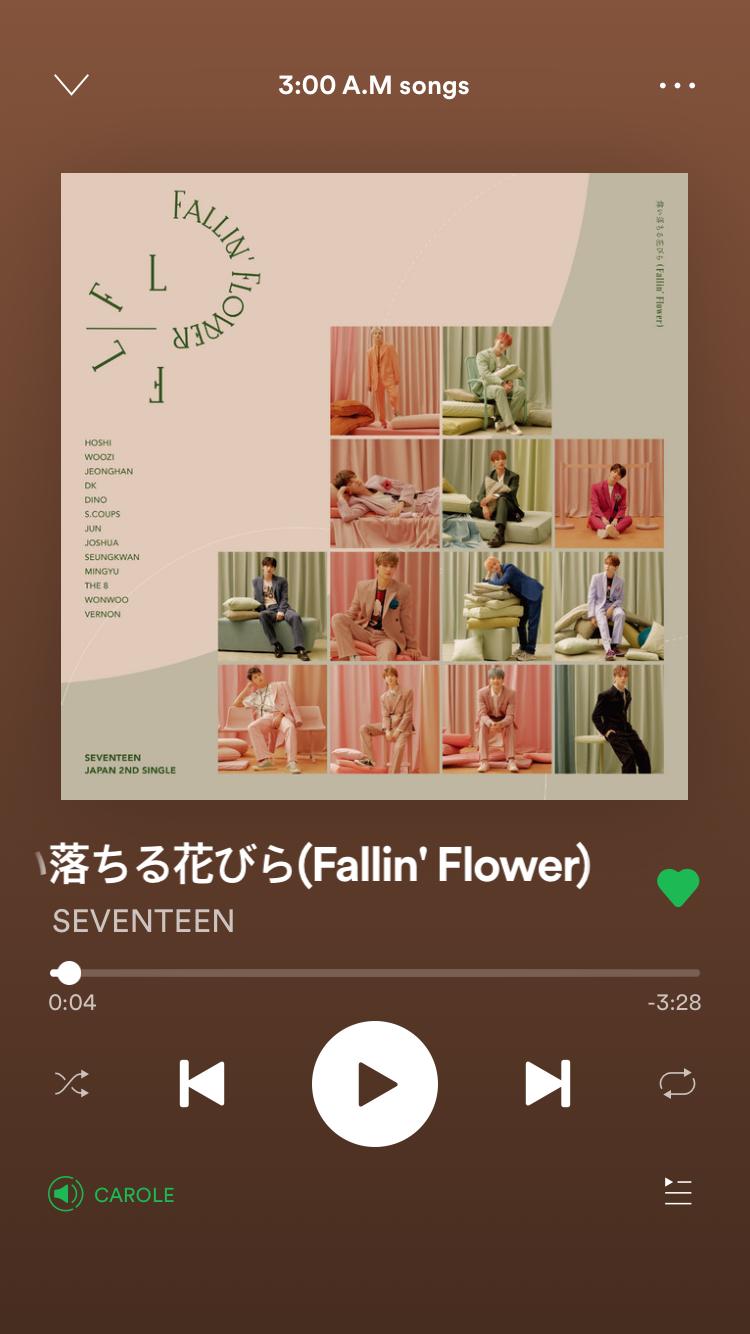Tap the playback progress bar

click(375, 973)
